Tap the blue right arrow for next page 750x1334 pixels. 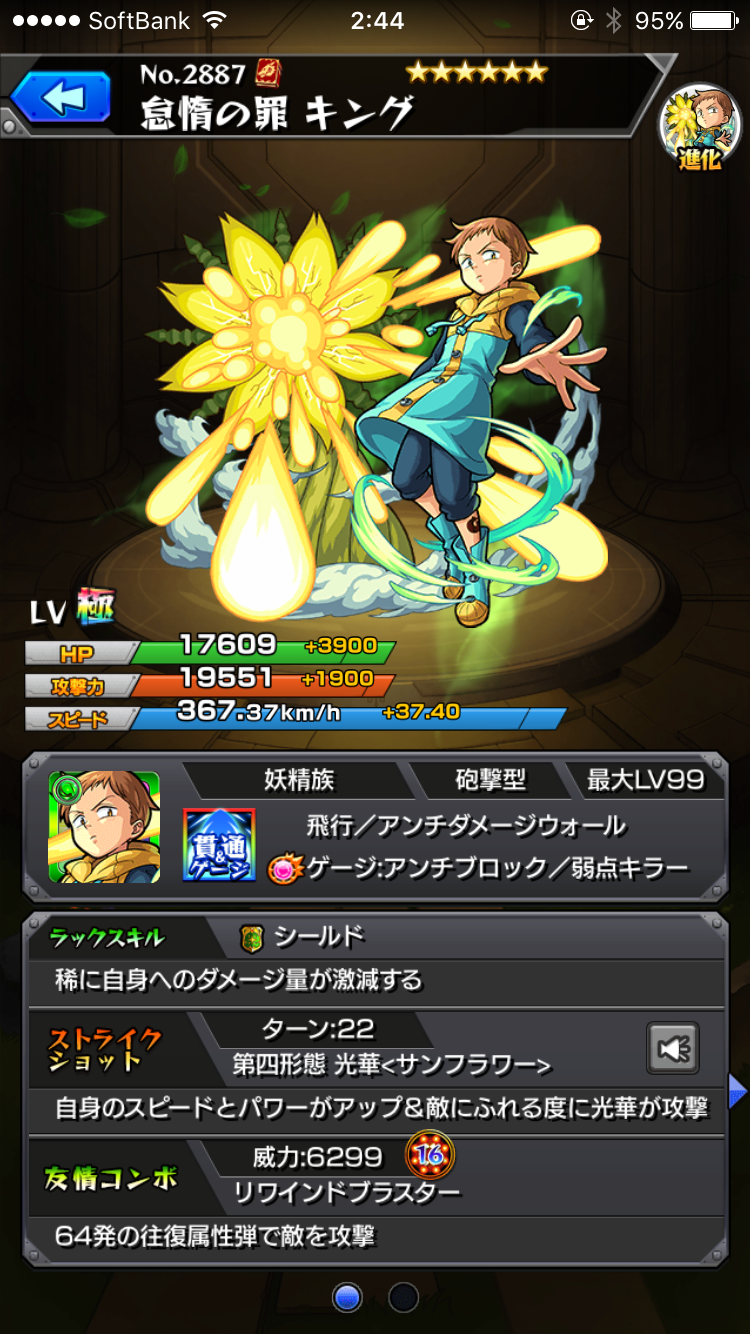click(x=738, y=1091)
